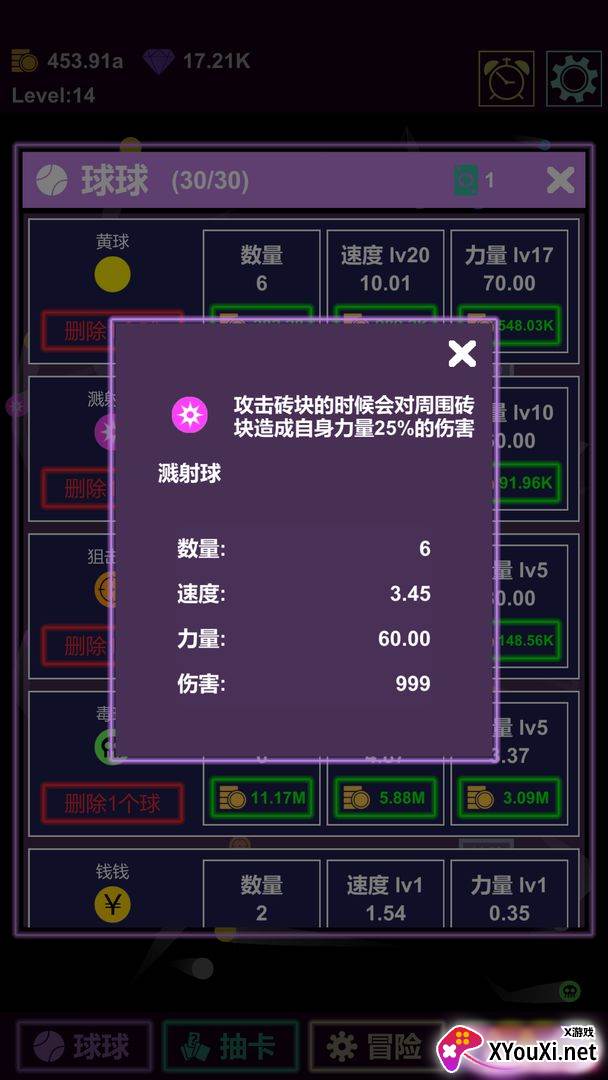Viewport: 608px width, 1080px height.
Task: Buy the 11.17M quantity upgrade
Action: tap(262, 798)
